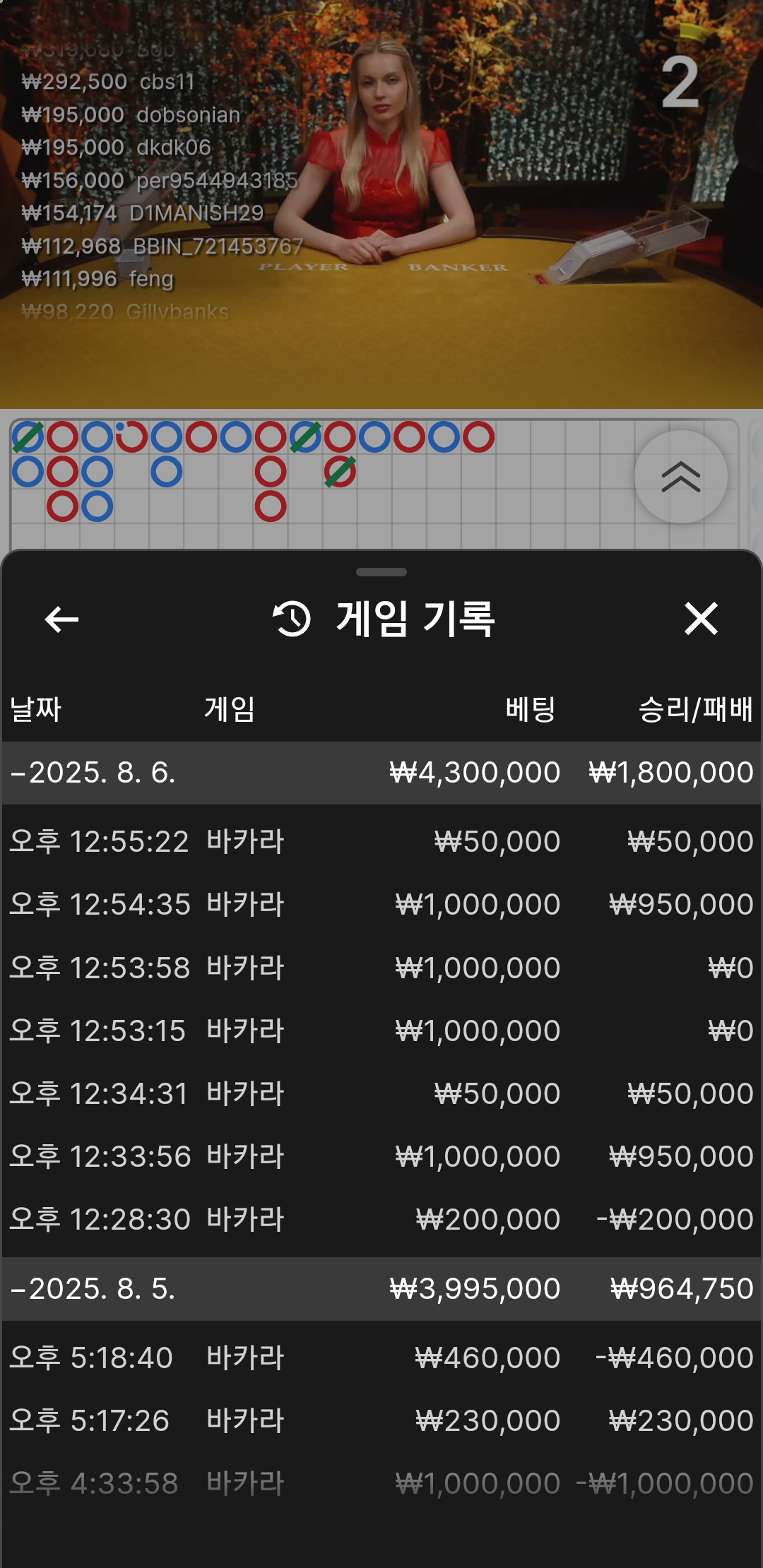Open the 오후 12:34:31 바카라 record

381,1094
